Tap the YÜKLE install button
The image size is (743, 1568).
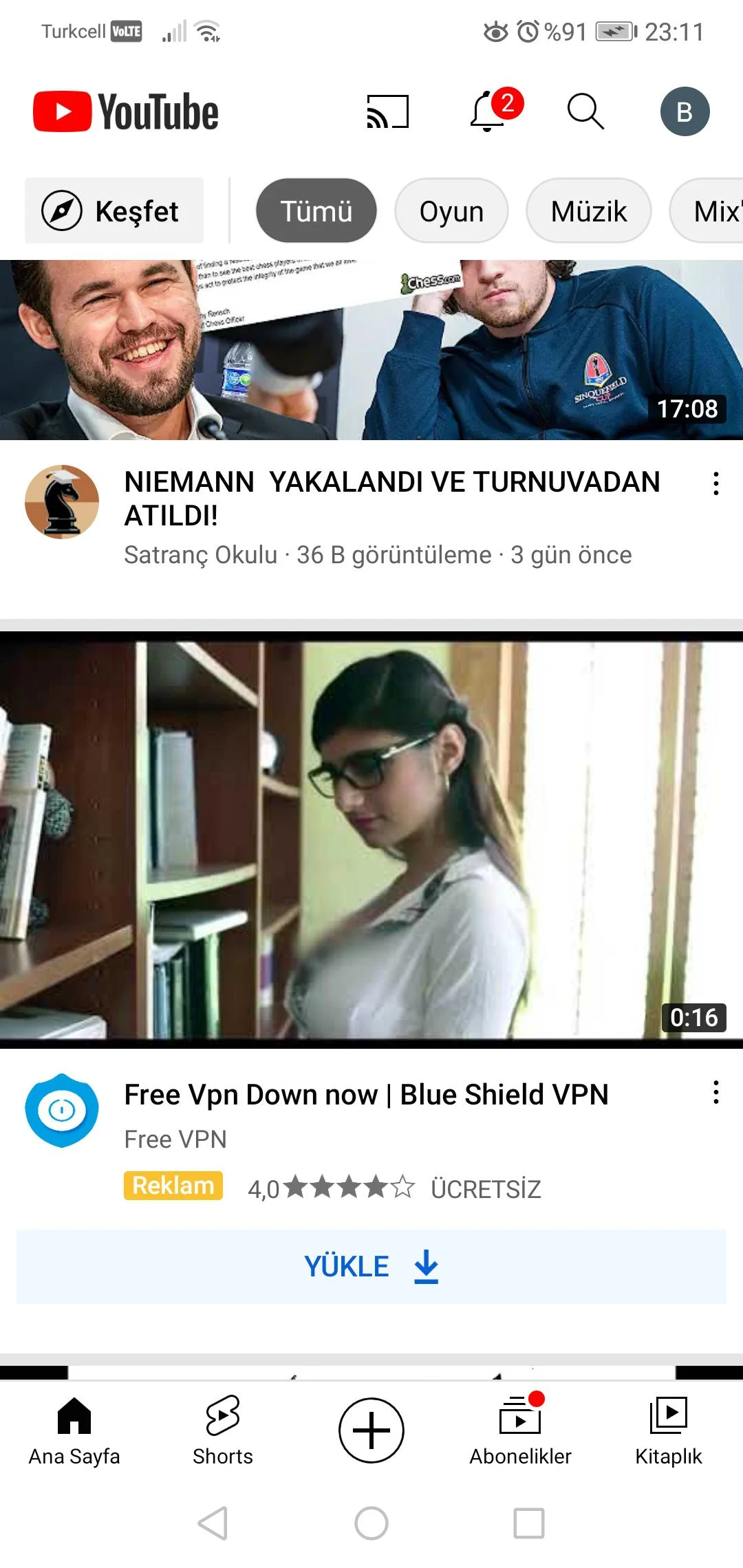click(x=371, y=1267)
